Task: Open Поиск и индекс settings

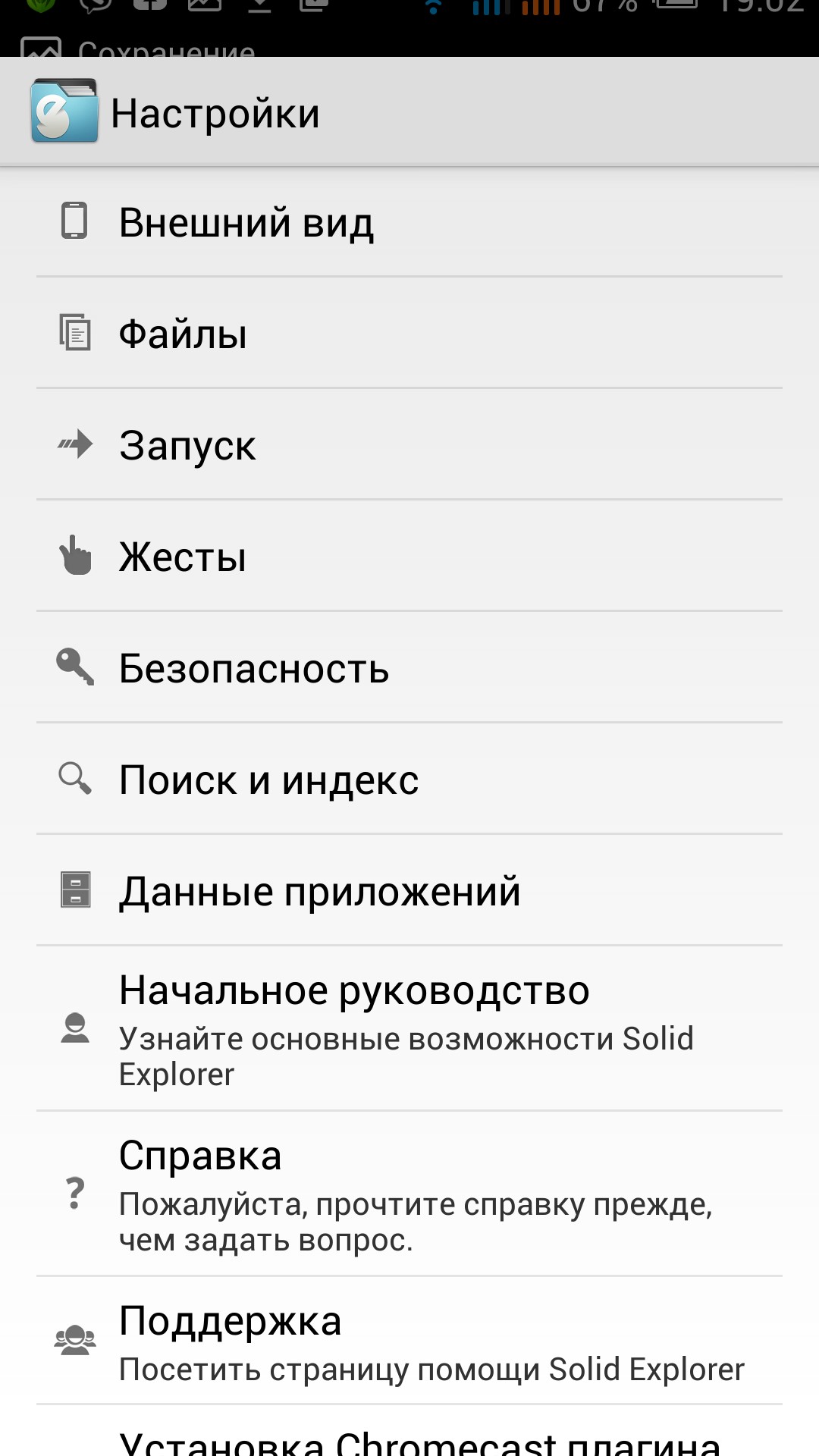Action: (x=409, y=780)
